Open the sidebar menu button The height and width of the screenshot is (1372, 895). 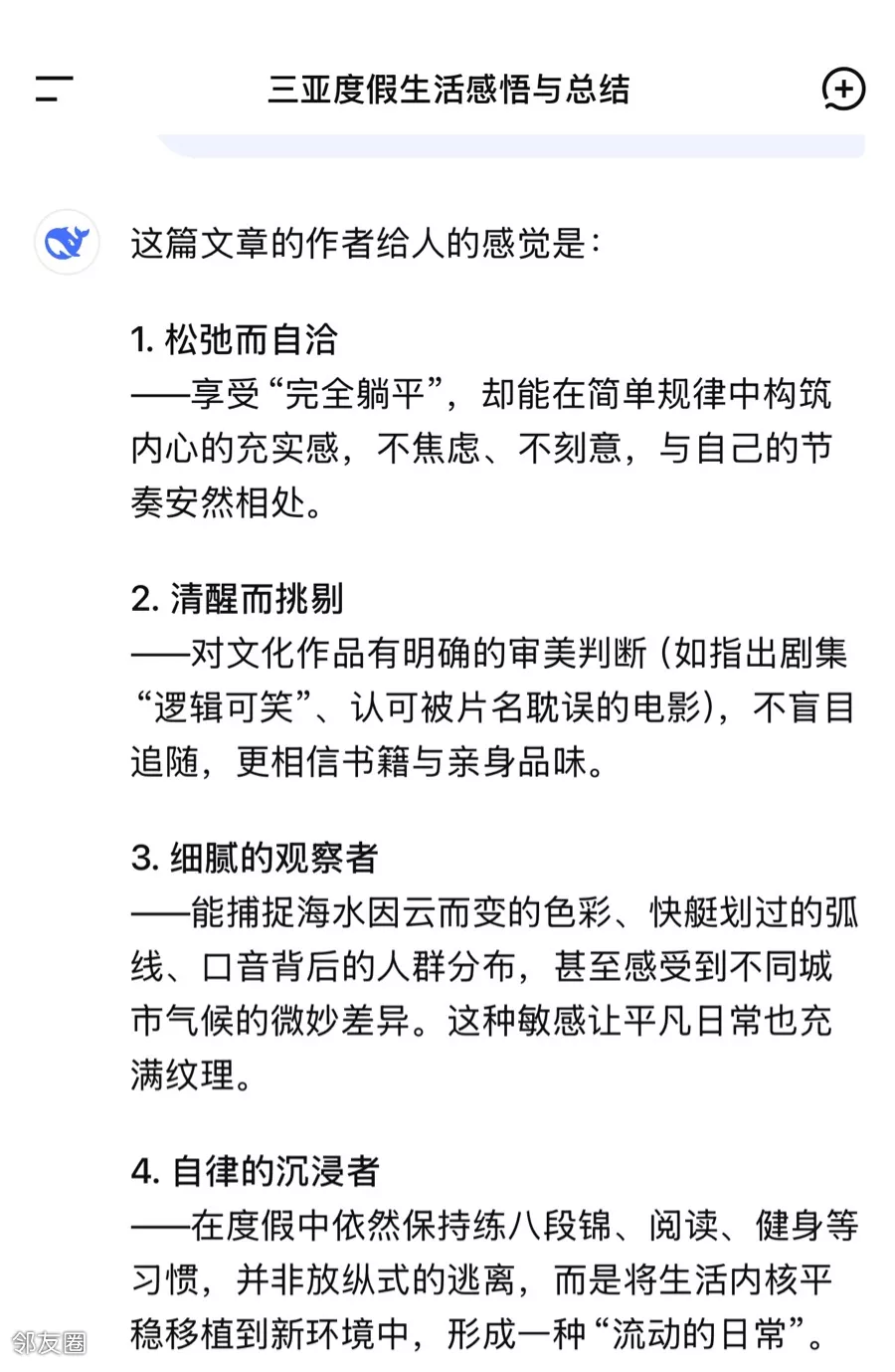pyautogui.click(x=54, y=89)
